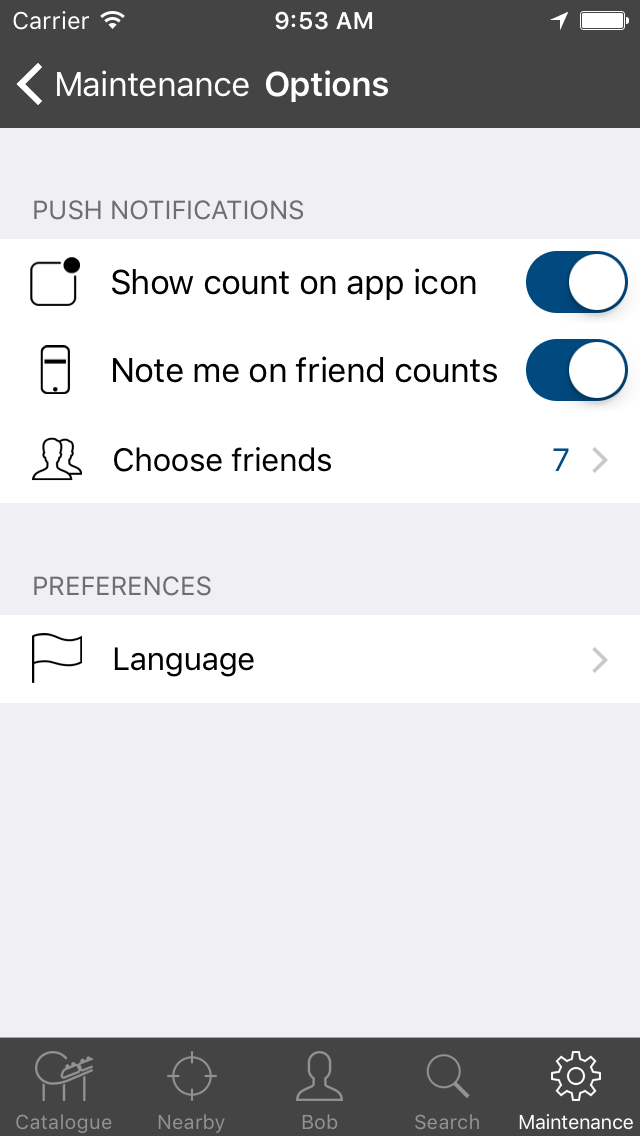Open Choose friends list

pyautogui.click(x=320, y=459)
